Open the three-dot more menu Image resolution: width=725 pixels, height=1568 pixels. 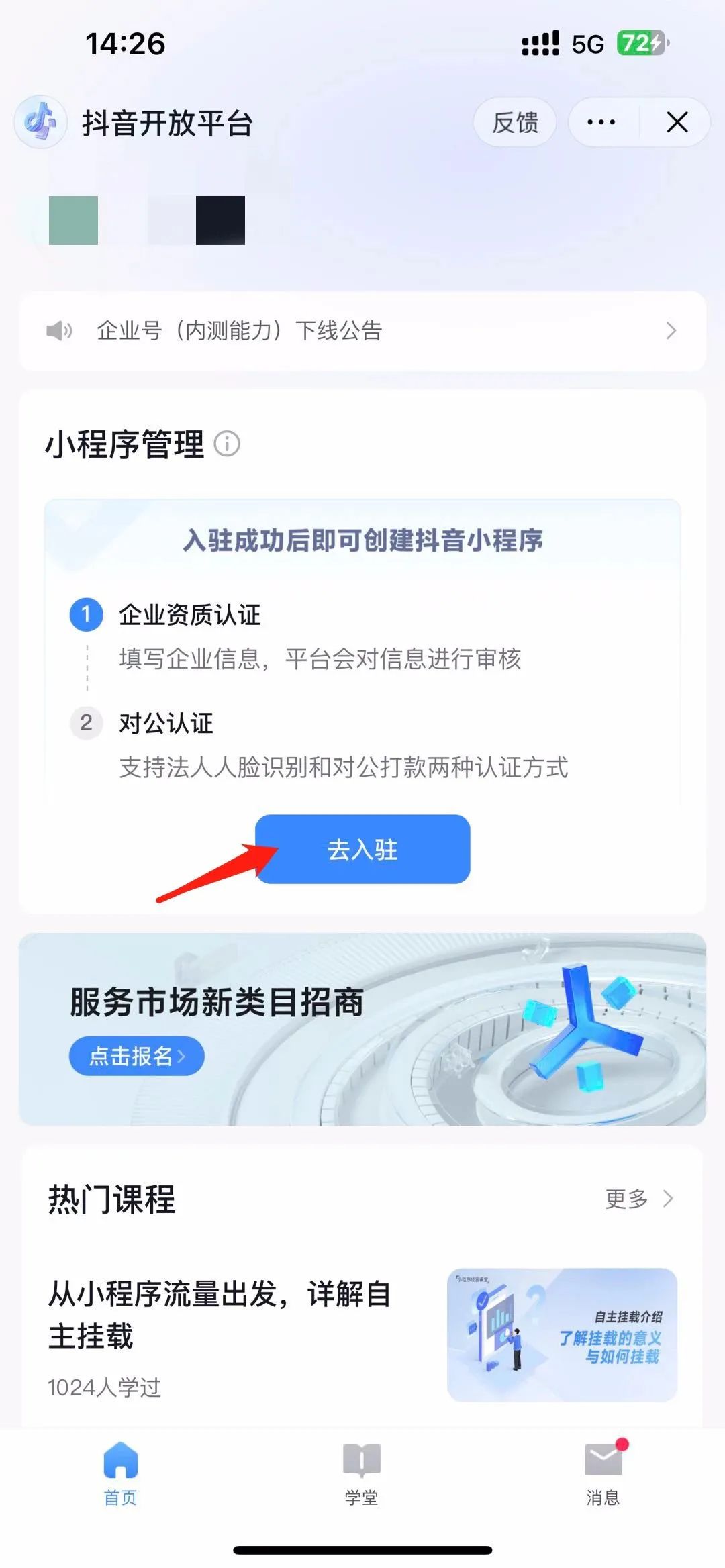601,122
